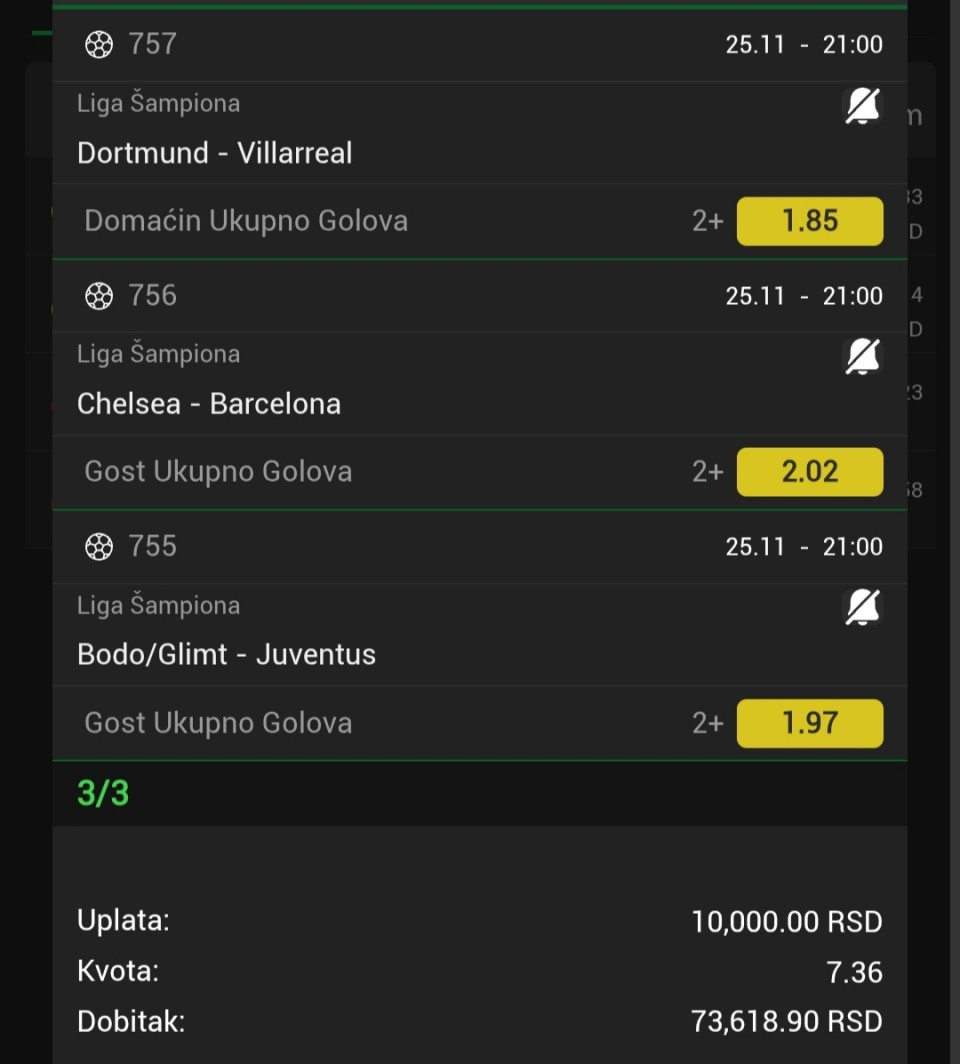Toggle notification bell for Bodo/Glimt - Juventus
The image size is (960, 1064).
pos(862,608)
